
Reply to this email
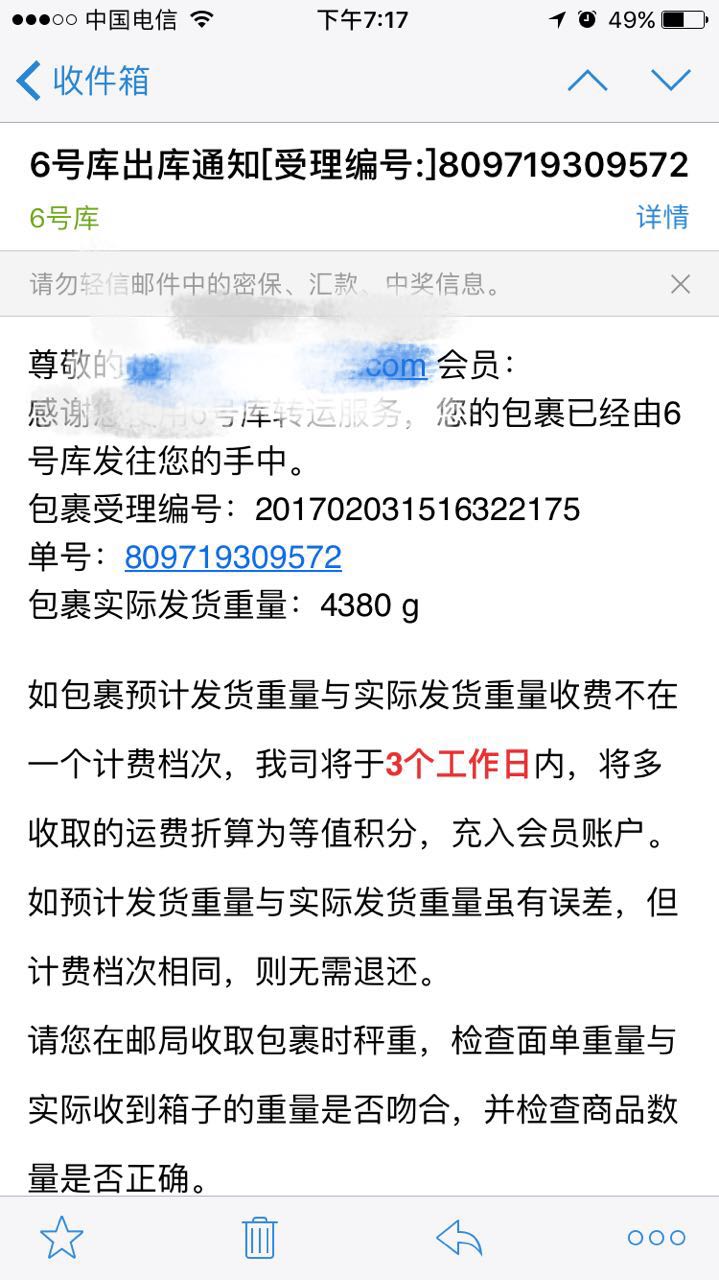point(459,1238)
